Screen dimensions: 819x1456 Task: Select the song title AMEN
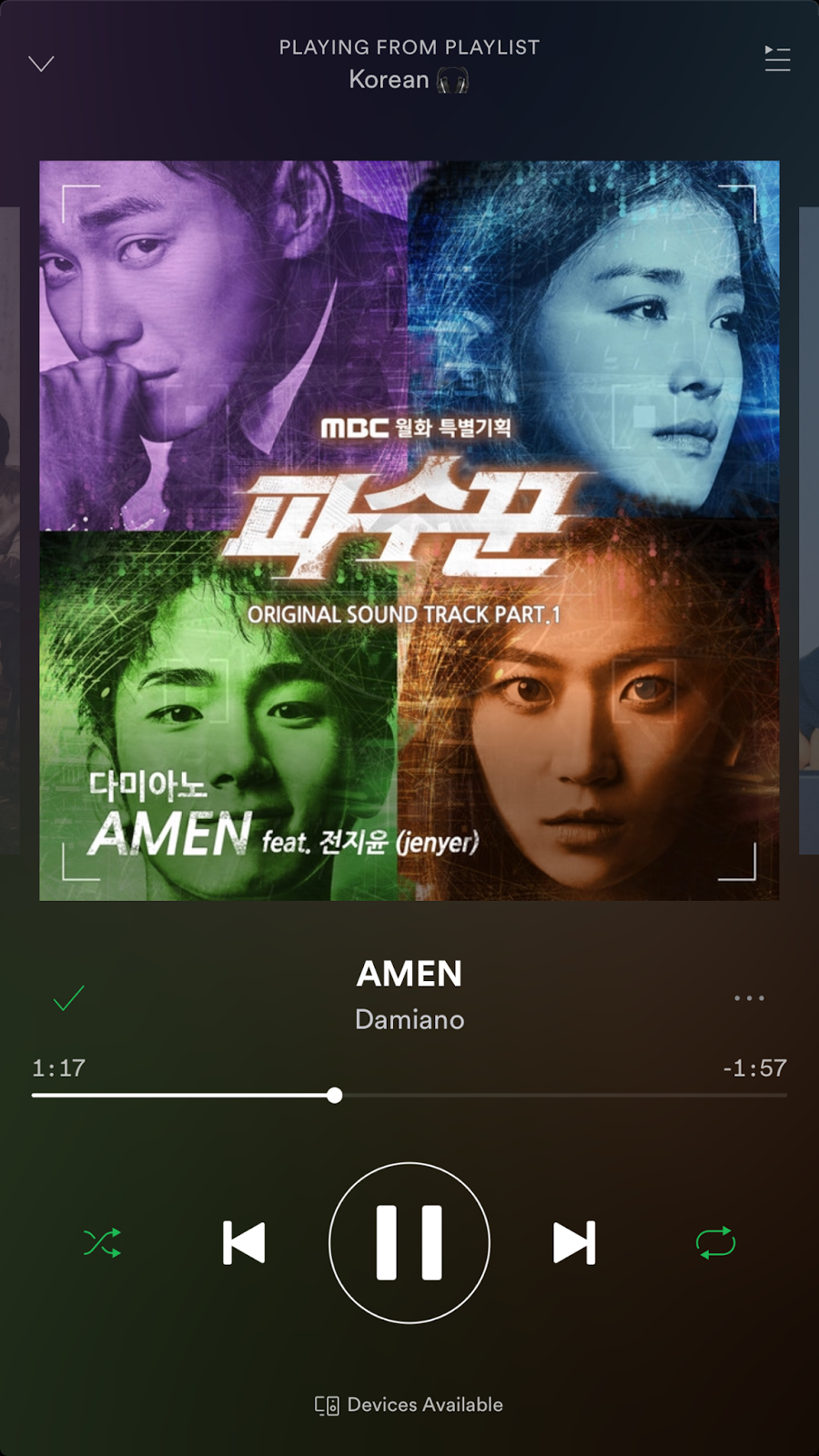(x=409, y=974)
